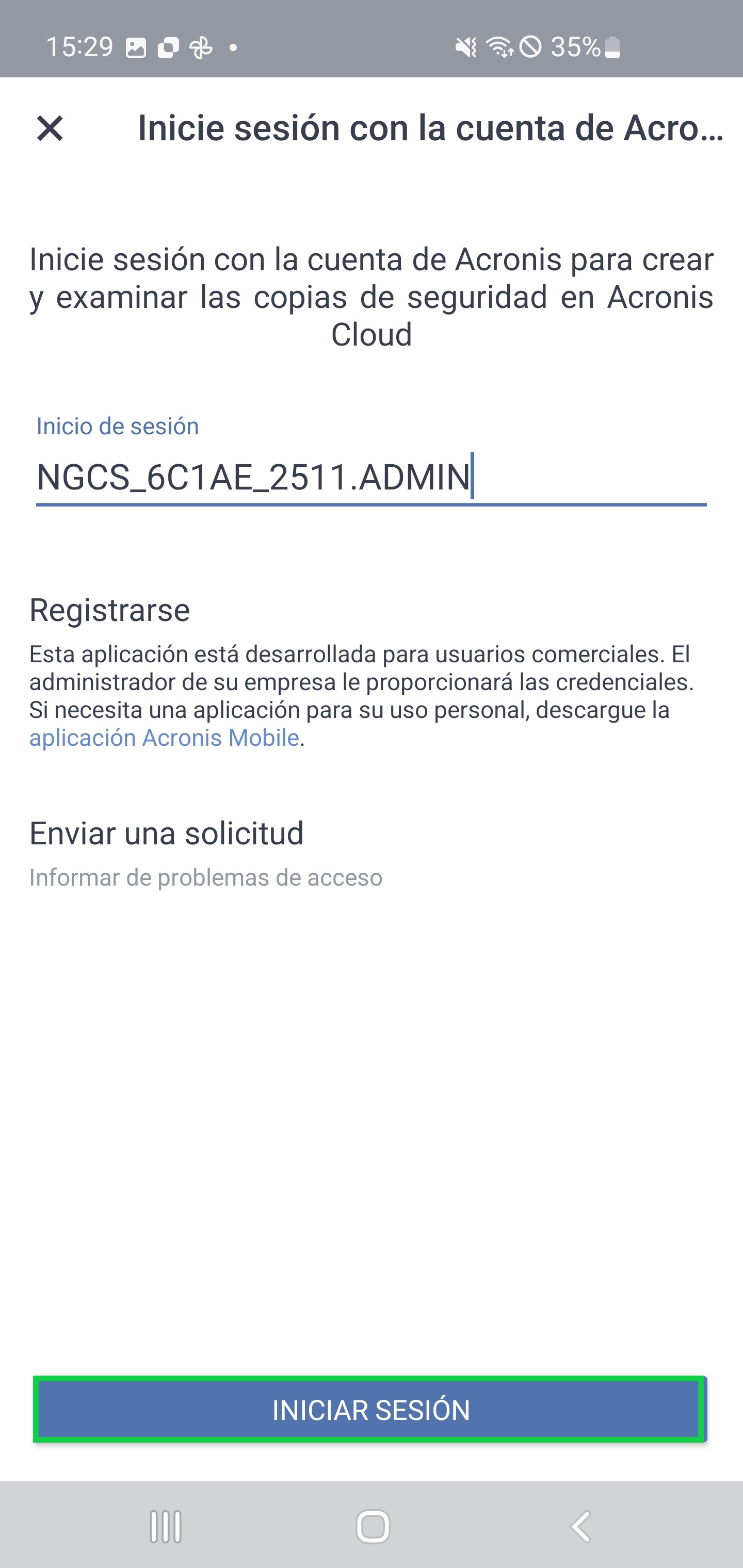Viewport: 743px width, 1568px height.
Task: Tap the INICIAR SESIÓN button
Action: pos(369,1410)
